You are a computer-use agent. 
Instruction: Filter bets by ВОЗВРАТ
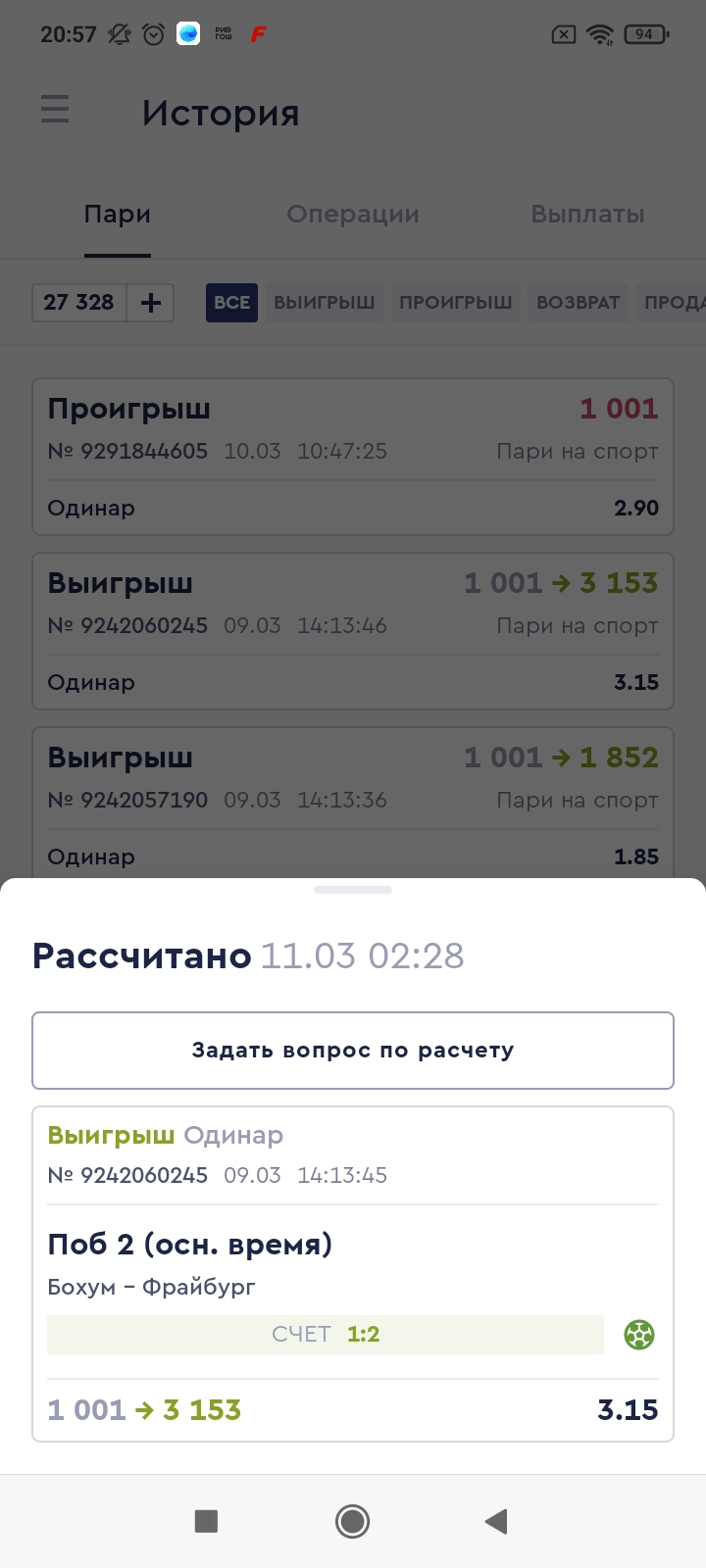pyautogui.click(x=579, y=303)
